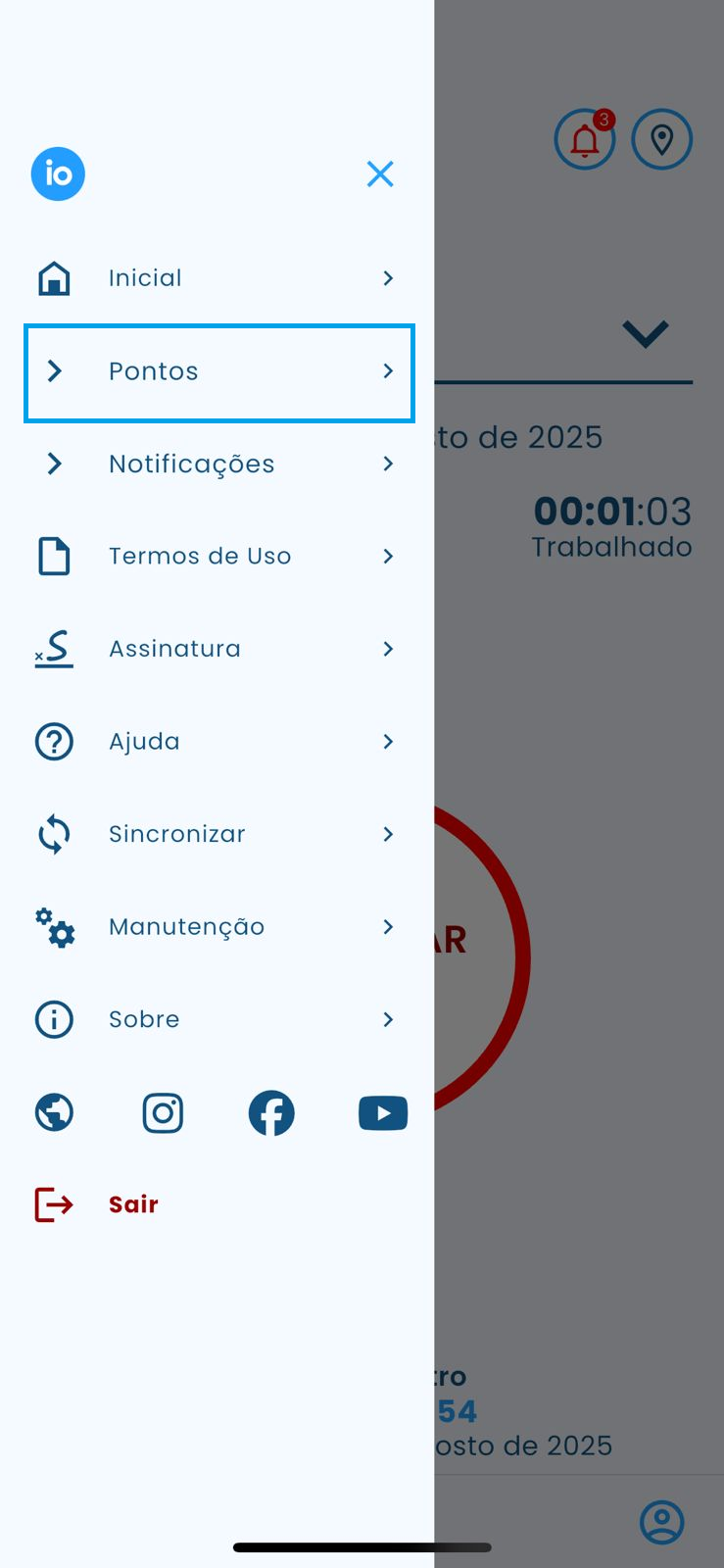Collapse the date section with down chevron
The height and width of the screenshot is (1568, 724).
click(x=646, y=334)
